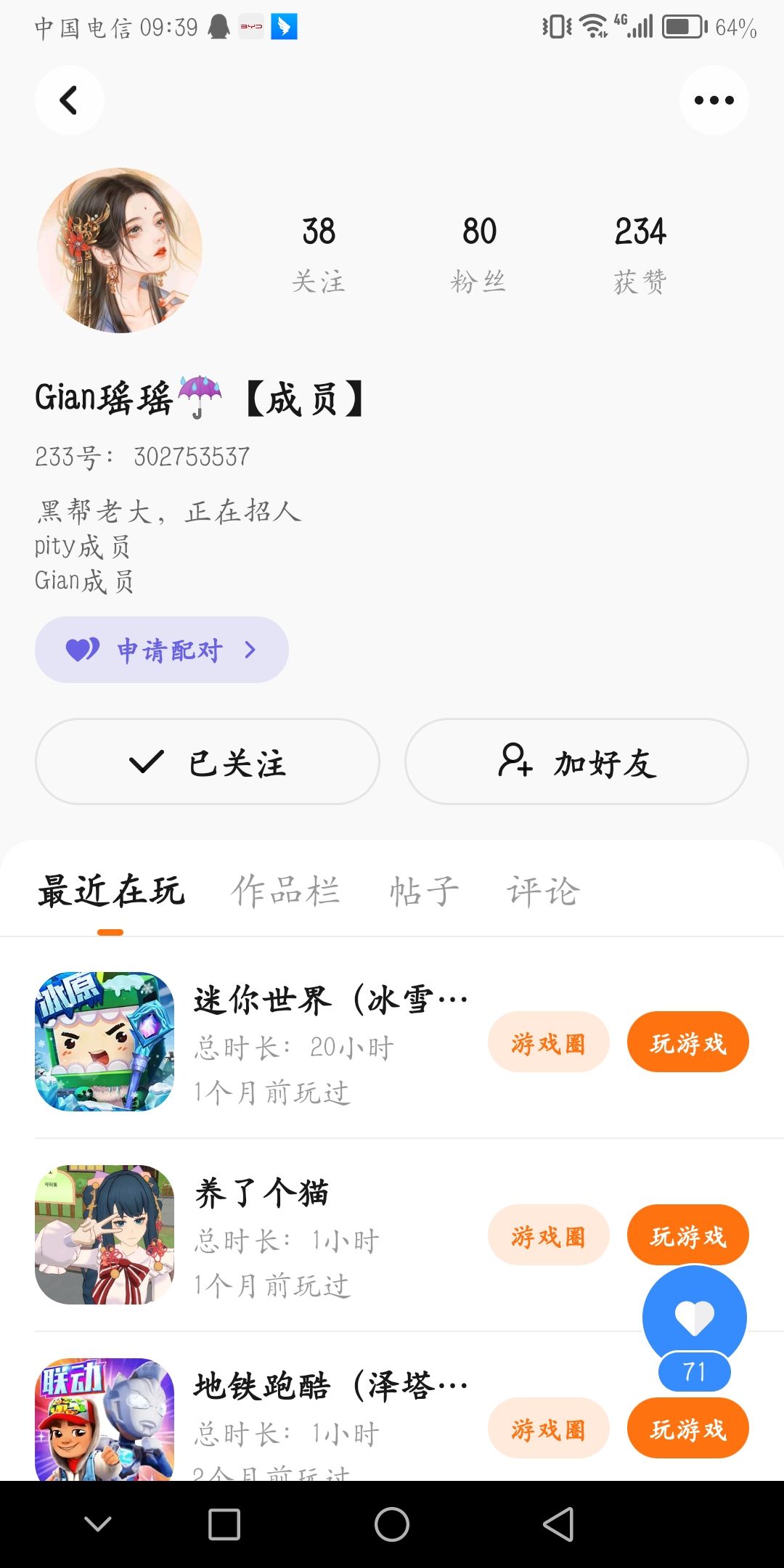784x1568 pixels.
Task: Switch to the 帖子 tab
Action: (424, 891)
